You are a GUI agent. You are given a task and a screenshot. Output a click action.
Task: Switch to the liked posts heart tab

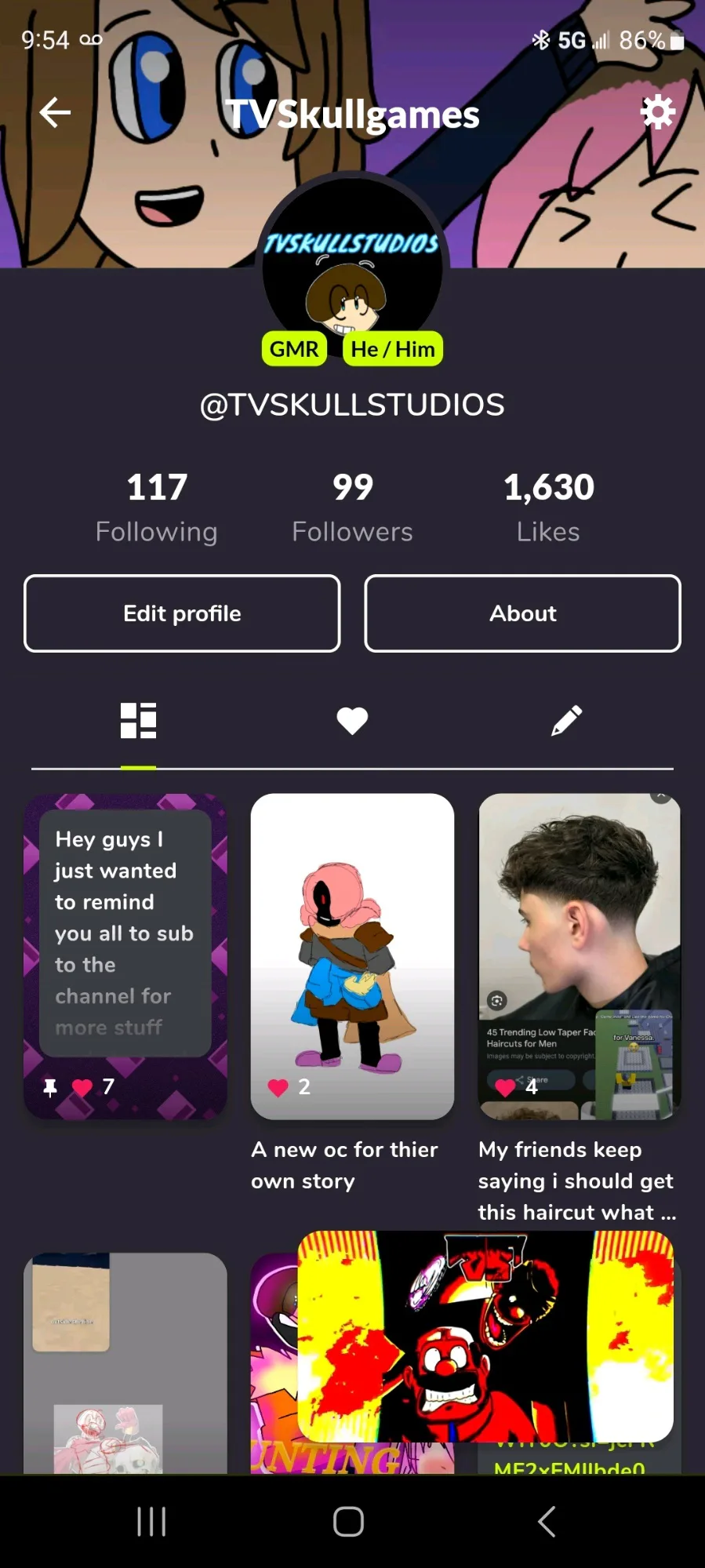pyautogui.click(x=352, y=721)
